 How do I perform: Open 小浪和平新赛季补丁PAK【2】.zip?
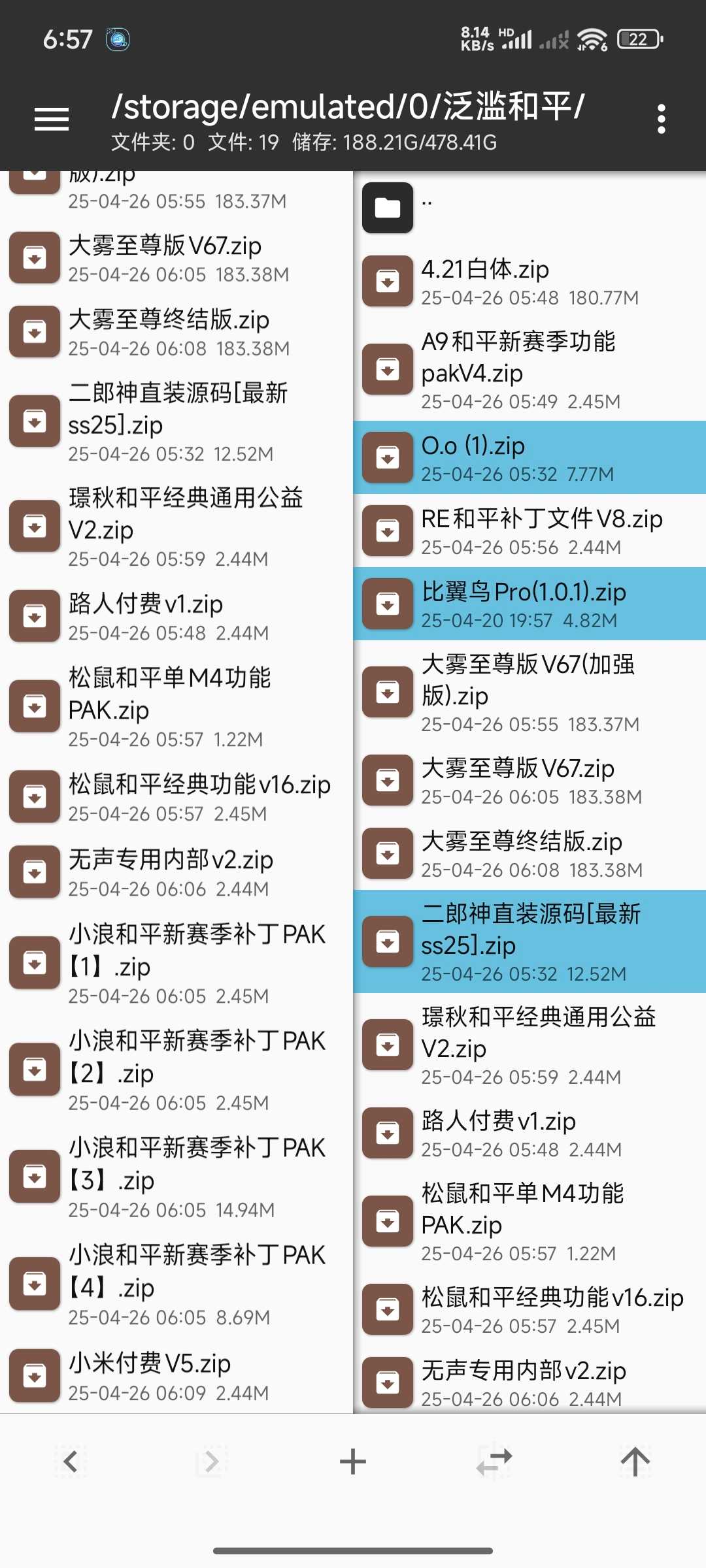pos(176,1070)
